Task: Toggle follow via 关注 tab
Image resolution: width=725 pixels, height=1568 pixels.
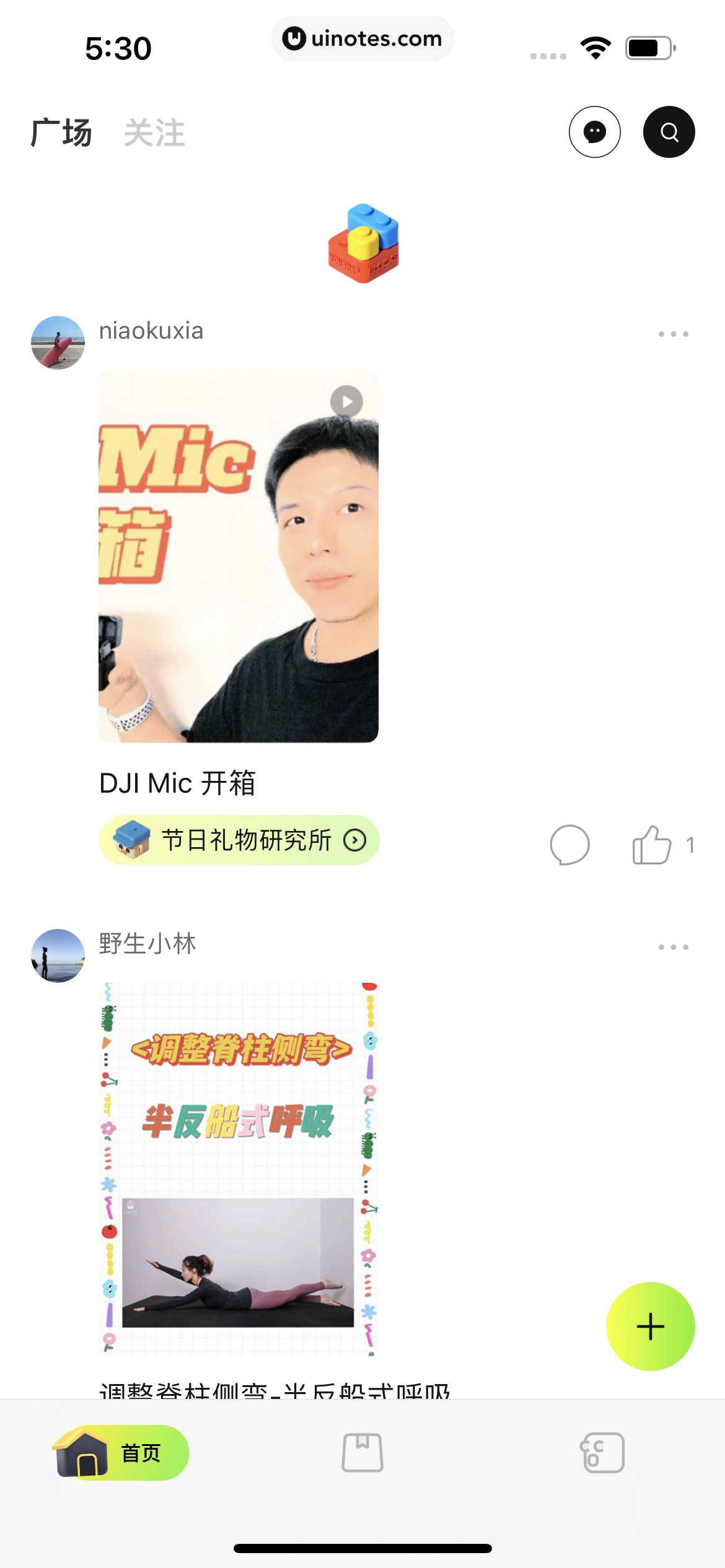Action: (154, 132)
